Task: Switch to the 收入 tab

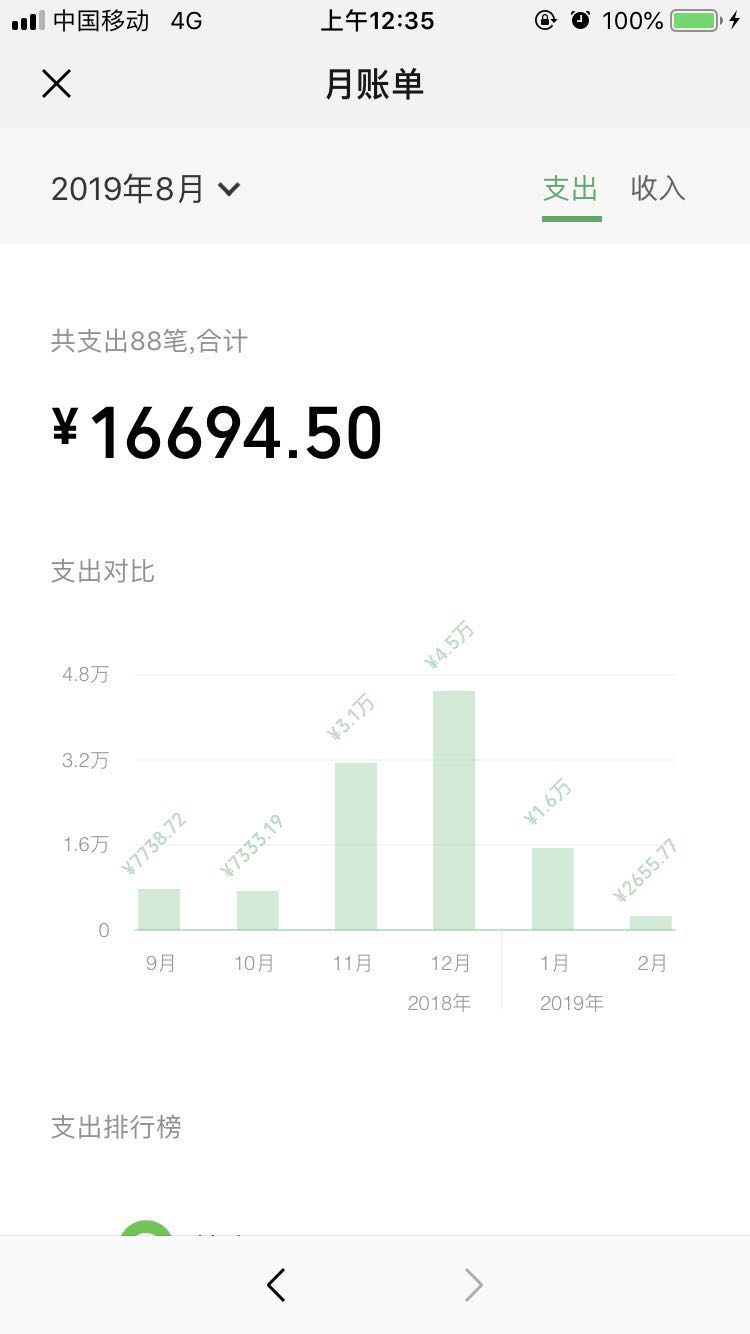Action: pos(658,188)
